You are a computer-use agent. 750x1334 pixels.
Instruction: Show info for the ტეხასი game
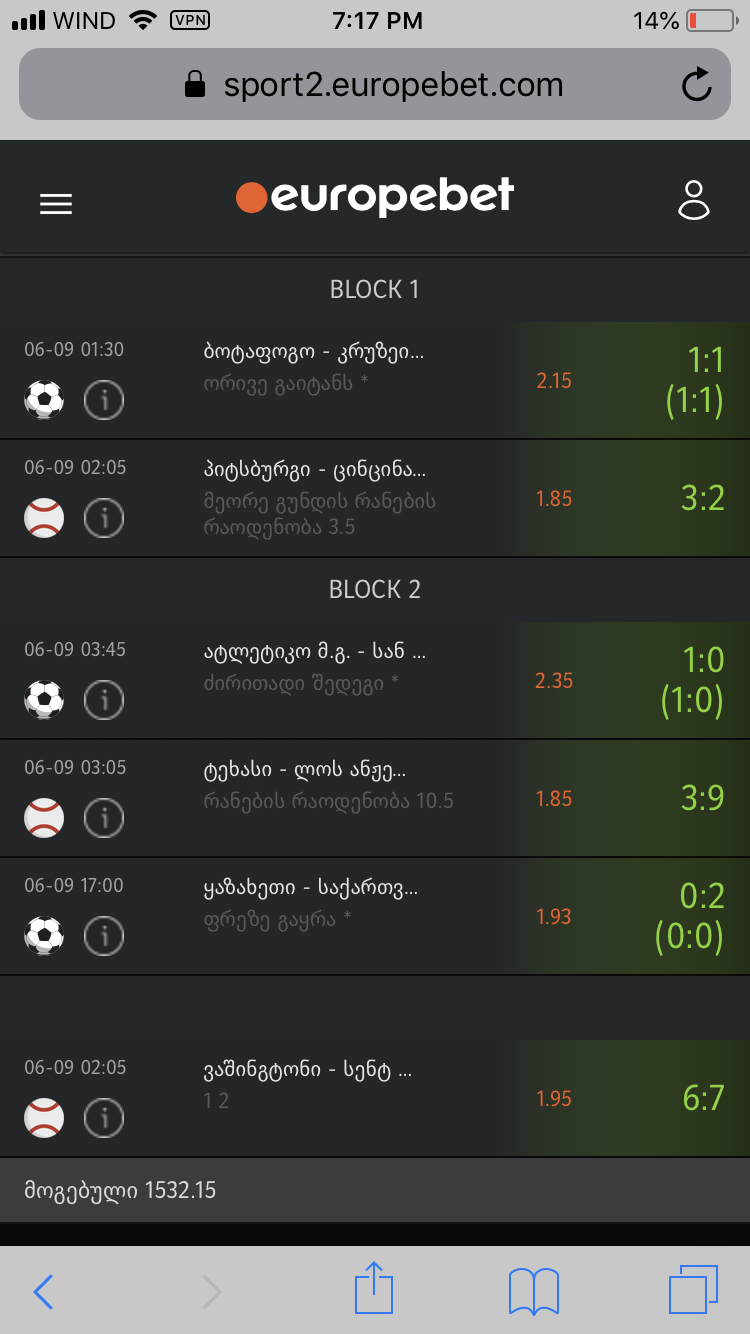pyautogui.click(x=104, y=818)
